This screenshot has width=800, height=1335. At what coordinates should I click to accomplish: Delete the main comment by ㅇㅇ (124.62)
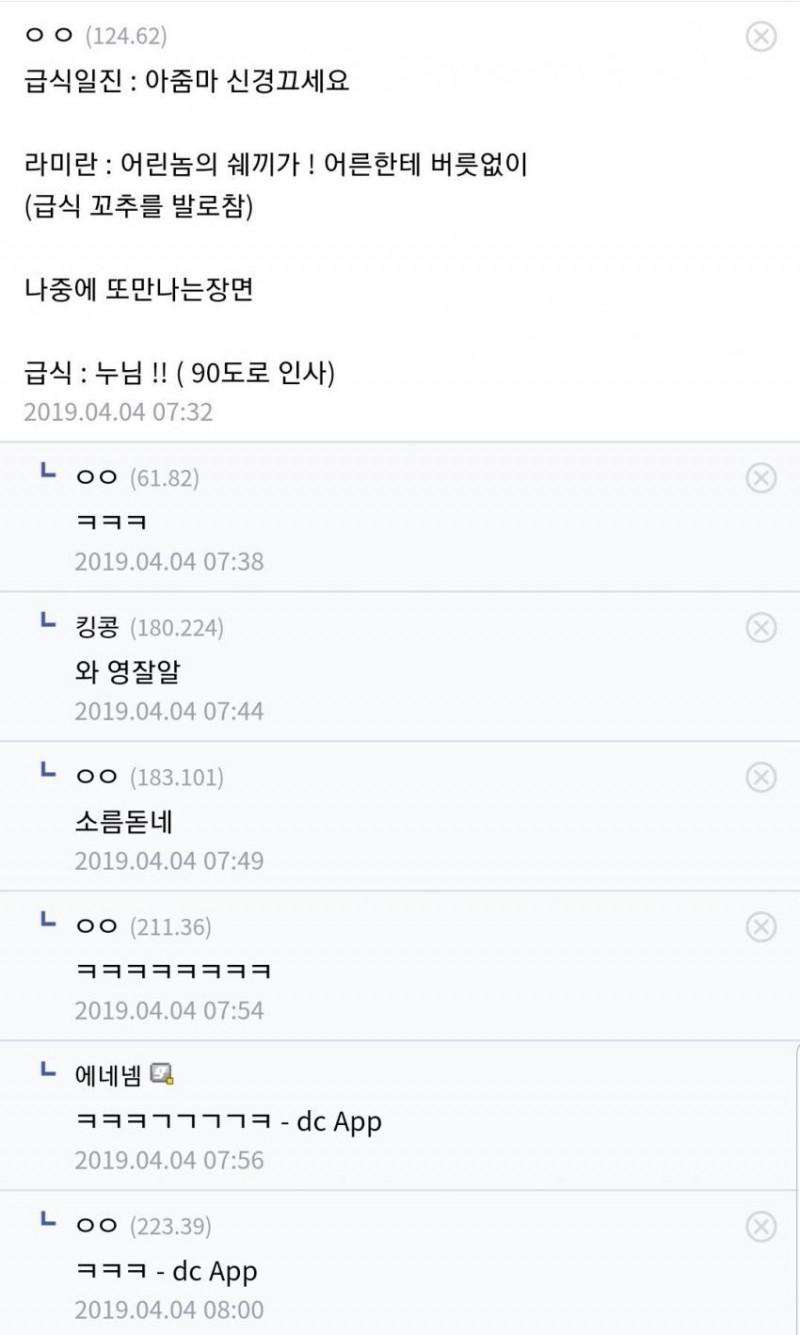[761, 37]
